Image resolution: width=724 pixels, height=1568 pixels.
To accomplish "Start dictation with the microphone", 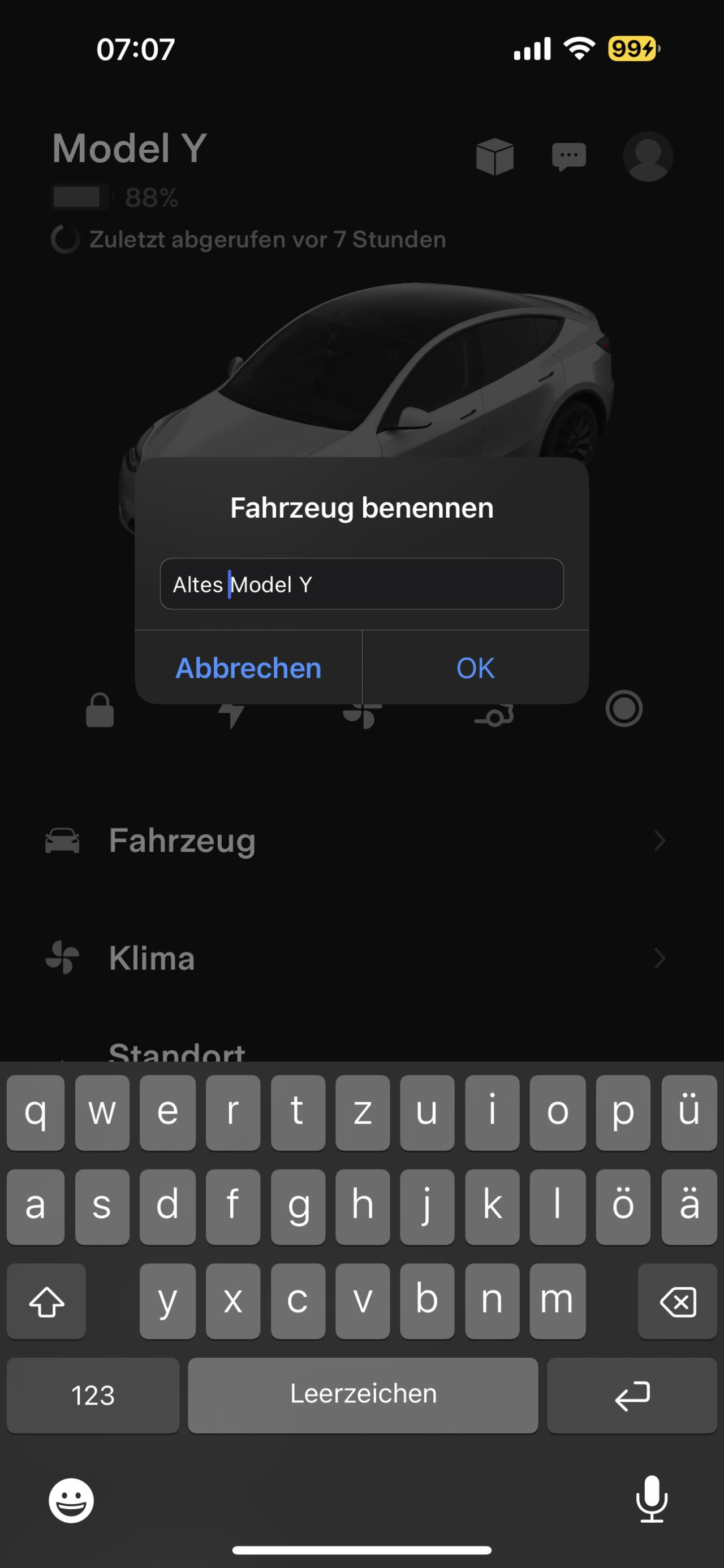I will [x=652, y=1498].
